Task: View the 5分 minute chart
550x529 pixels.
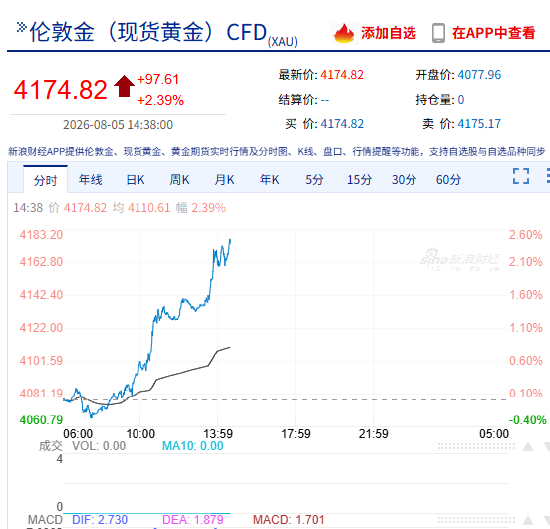Action: pos(314,180)
